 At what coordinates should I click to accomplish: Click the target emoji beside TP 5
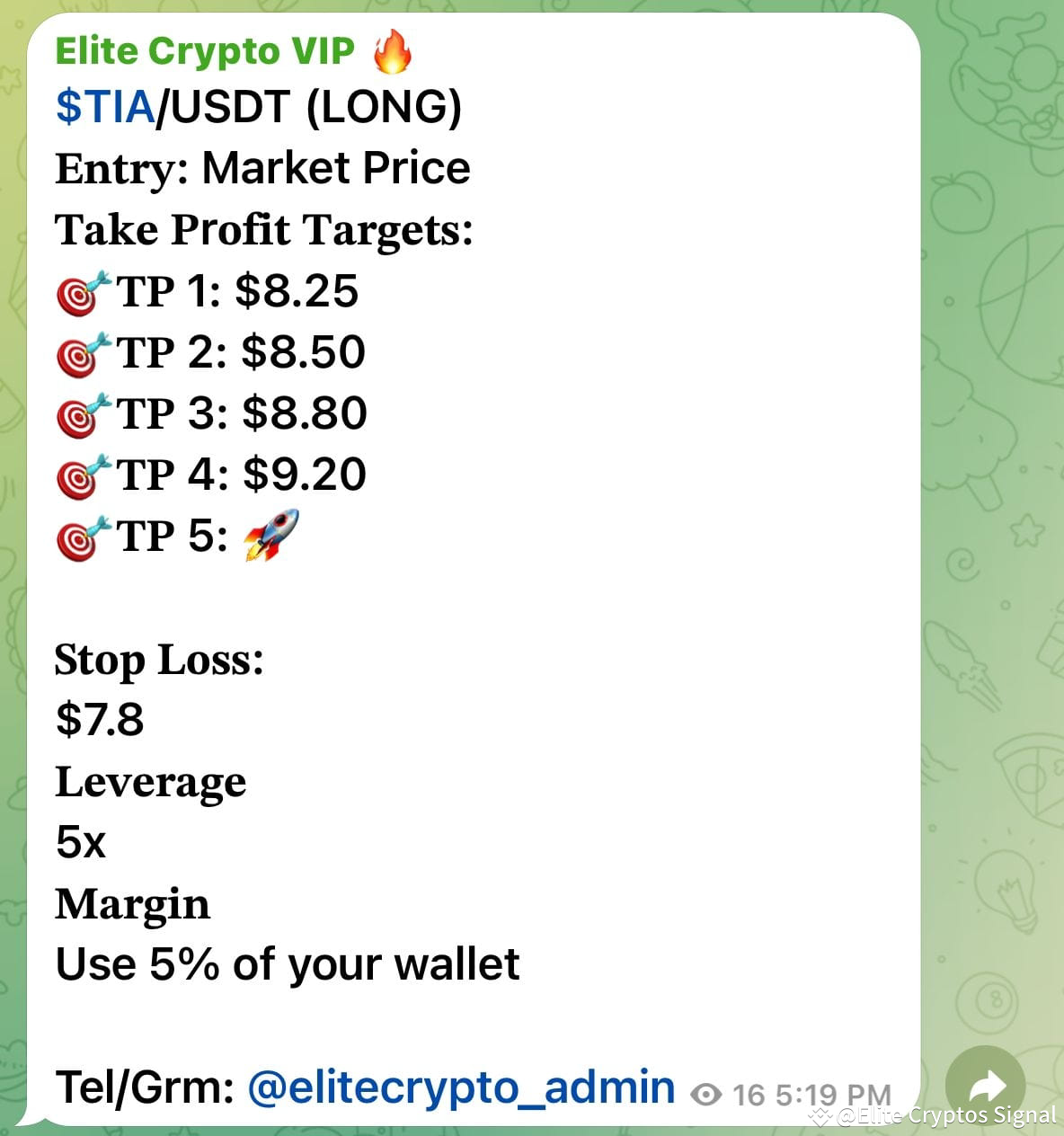pos(79,535)
